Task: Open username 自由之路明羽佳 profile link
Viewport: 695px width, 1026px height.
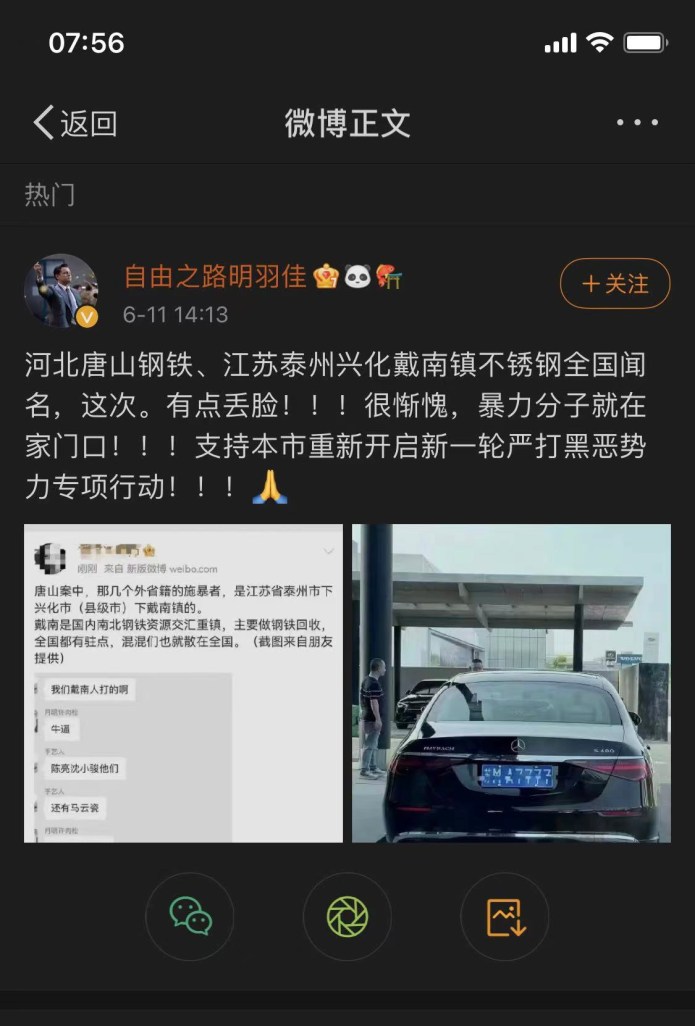Action: pyautogui.click(x=215, y=276)
